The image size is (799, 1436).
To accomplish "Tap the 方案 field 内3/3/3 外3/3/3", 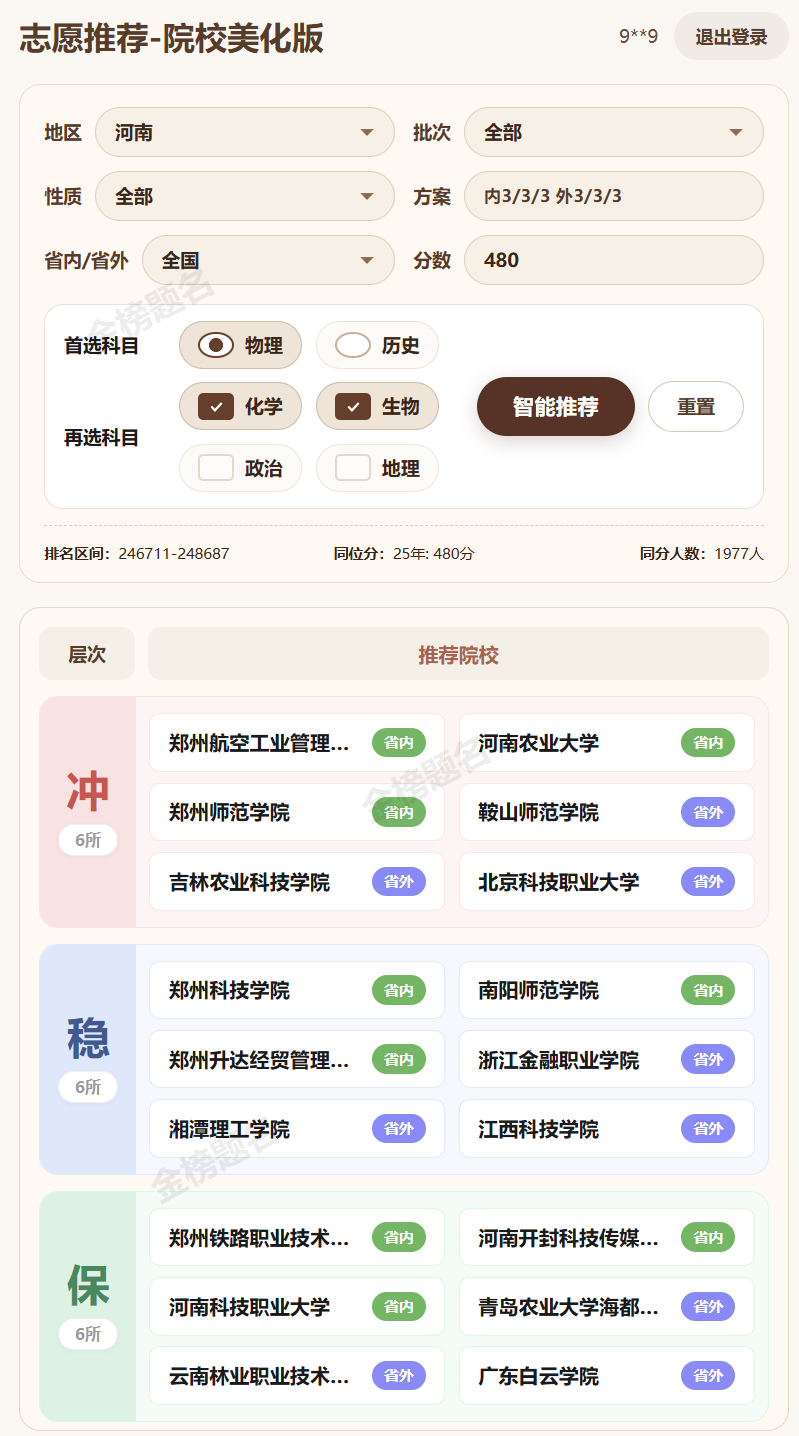I will tap(614, 196).
